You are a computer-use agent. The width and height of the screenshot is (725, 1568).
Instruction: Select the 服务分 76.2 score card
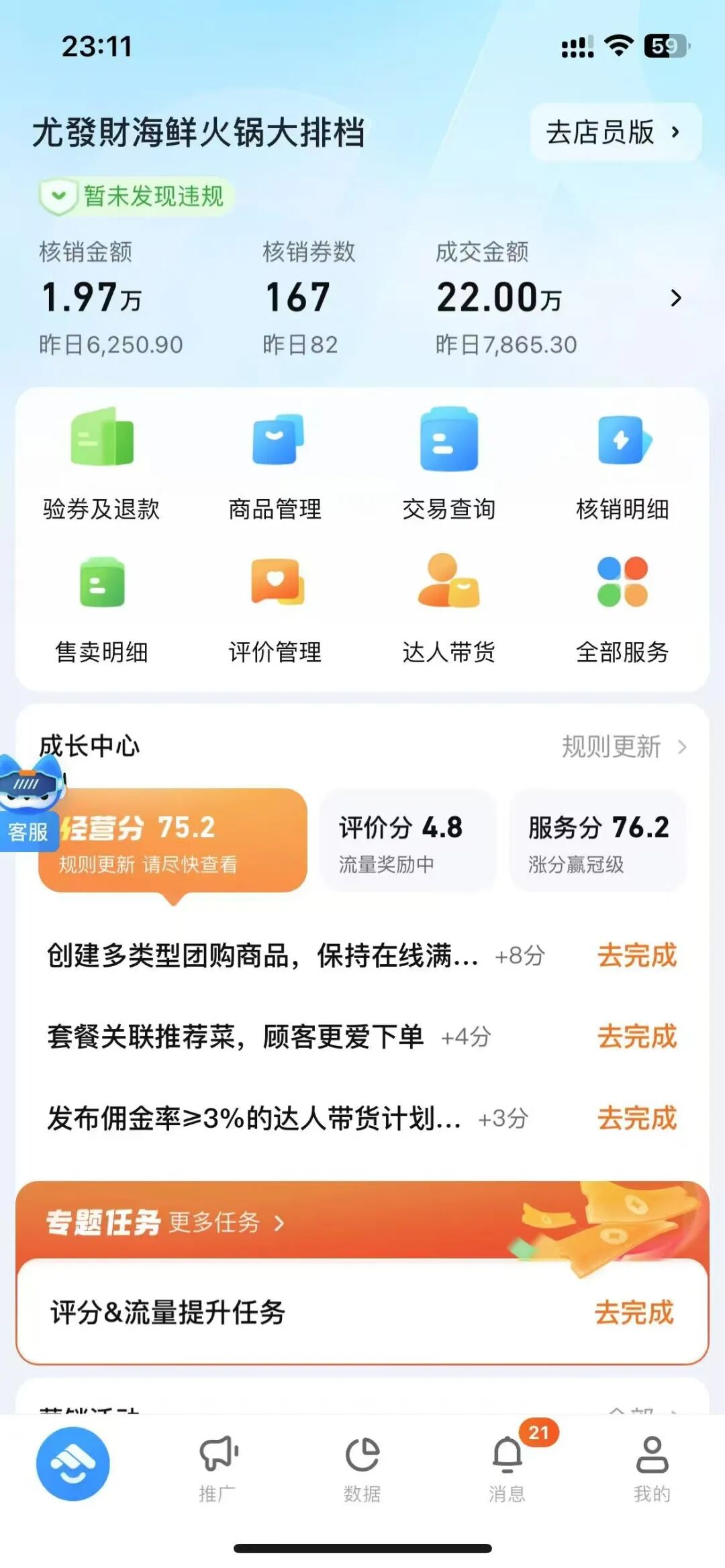coord(598,841)
